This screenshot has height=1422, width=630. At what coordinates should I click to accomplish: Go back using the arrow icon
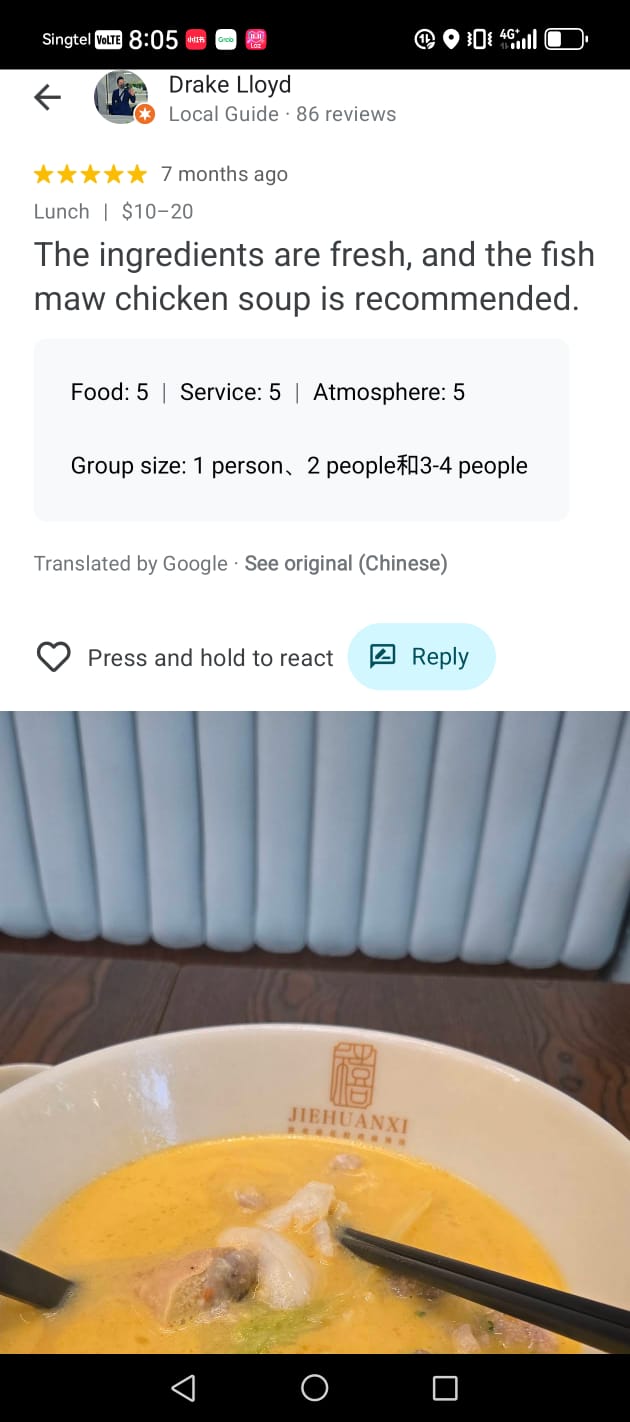pos(47,97)
